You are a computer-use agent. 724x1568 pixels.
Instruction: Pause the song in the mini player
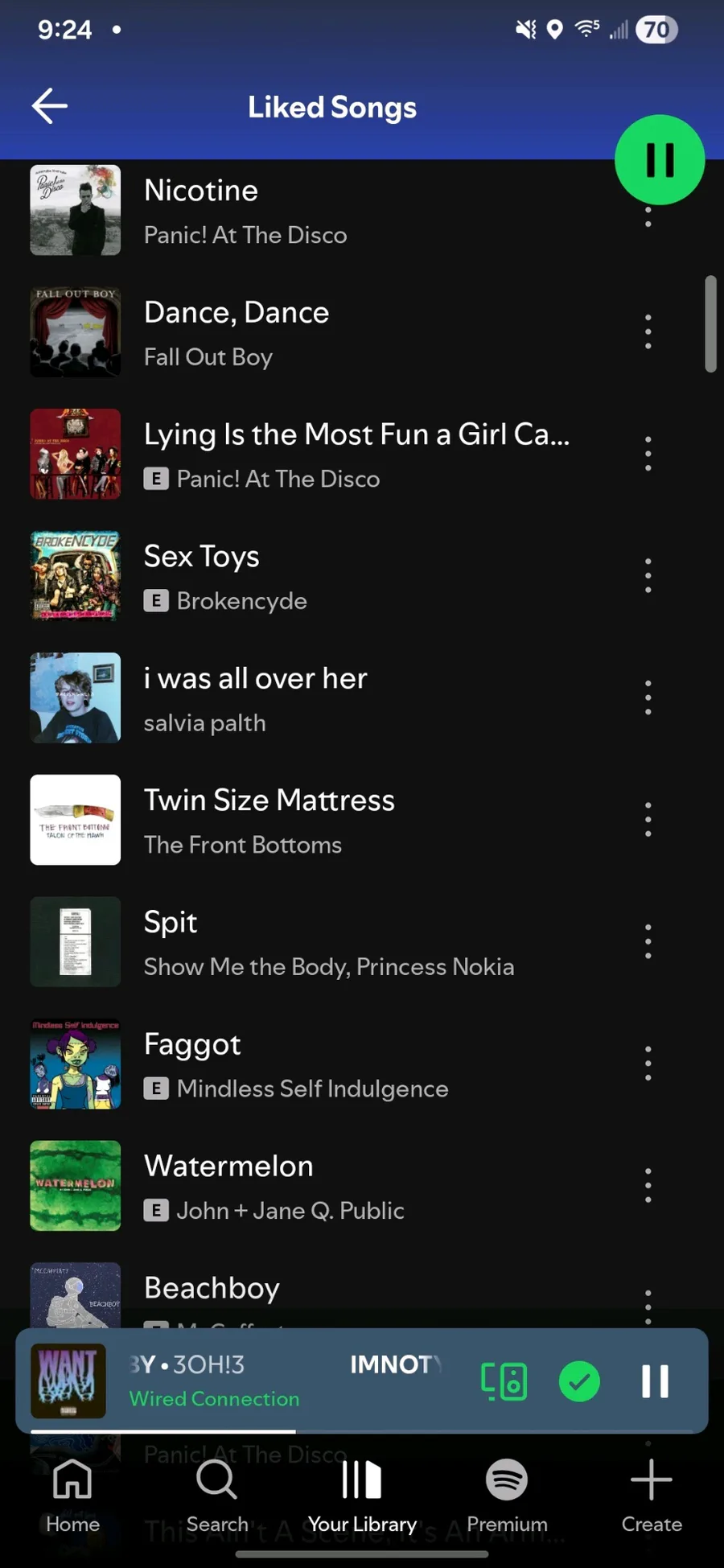tap(655, 1381)
